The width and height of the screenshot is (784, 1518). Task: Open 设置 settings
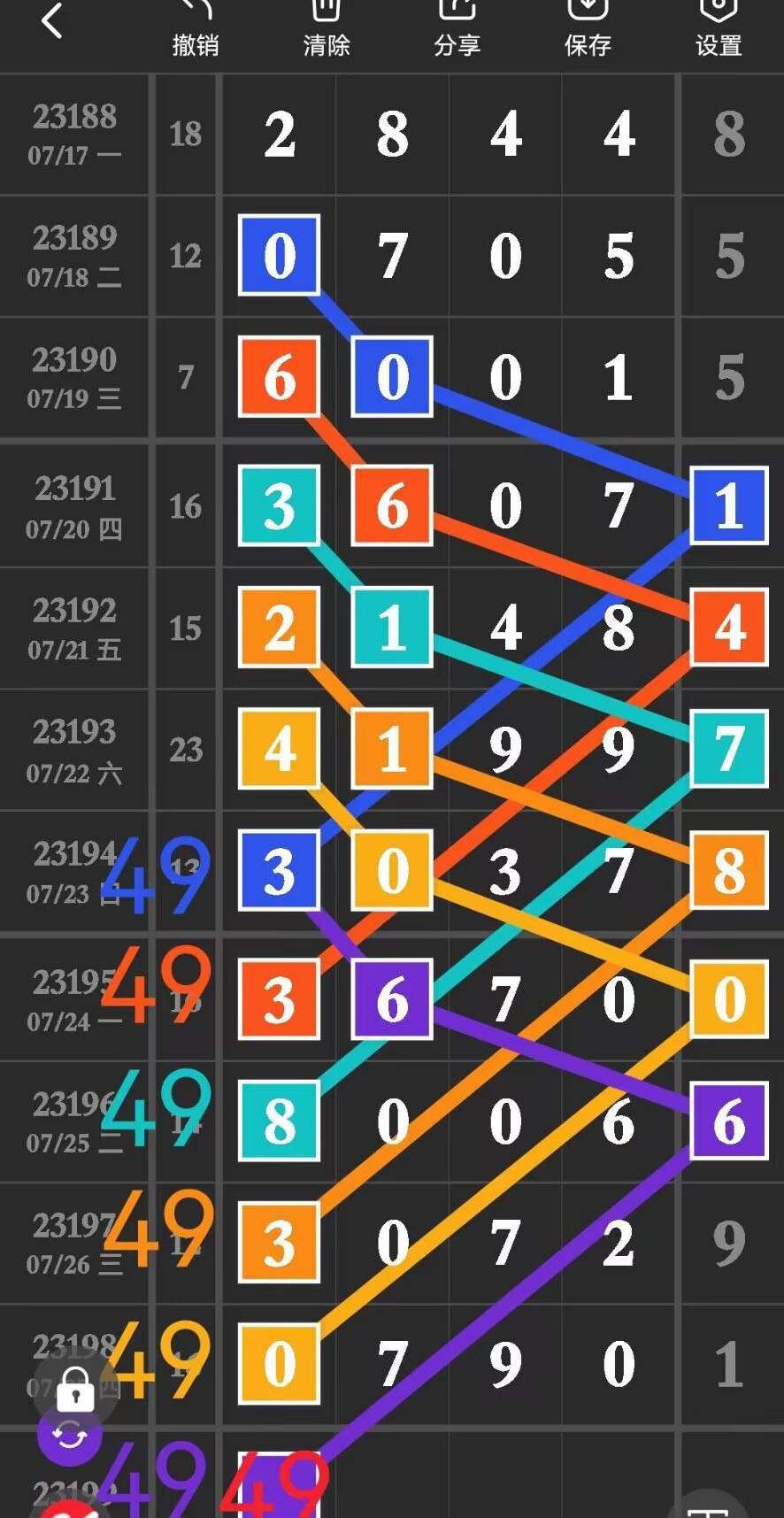tap(718, 28)
